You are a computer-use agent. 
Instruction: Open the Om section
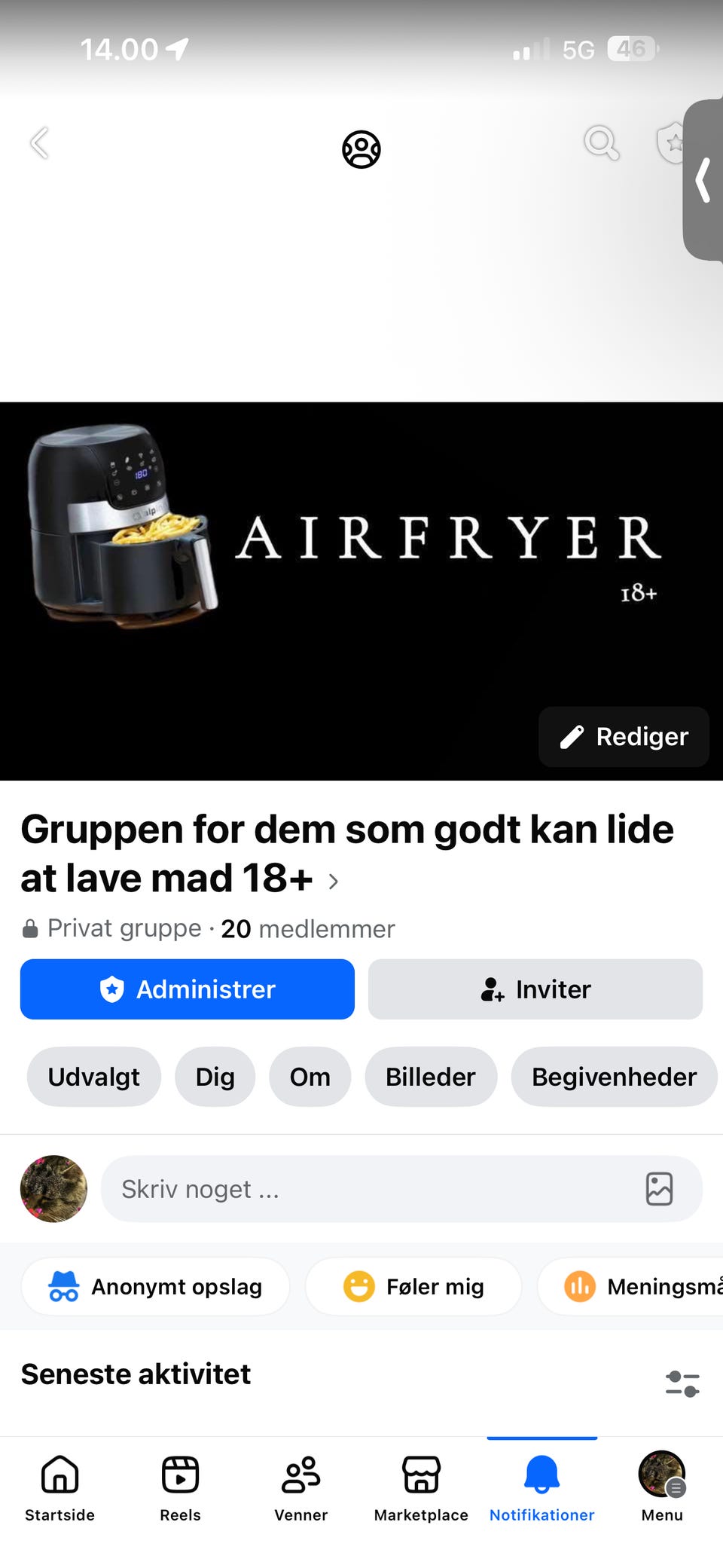[310, 1077]
